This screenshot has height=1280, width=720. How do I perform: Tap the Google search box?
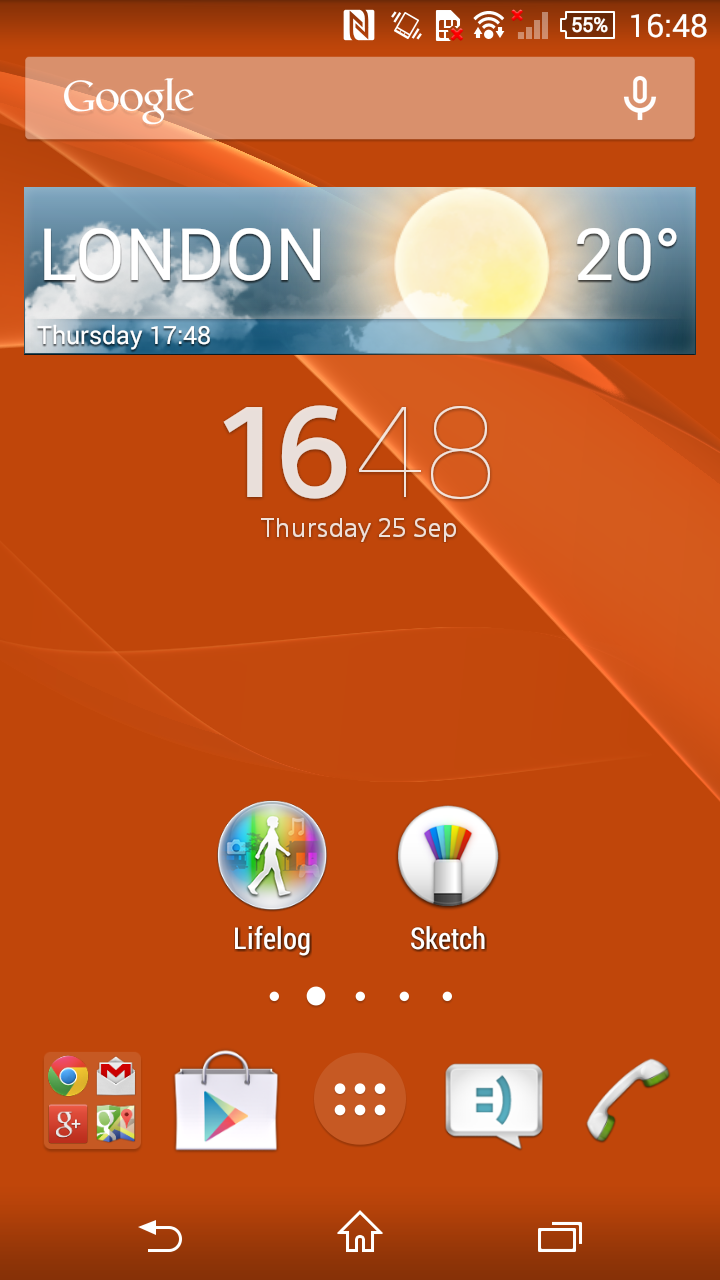pos(360,98)
